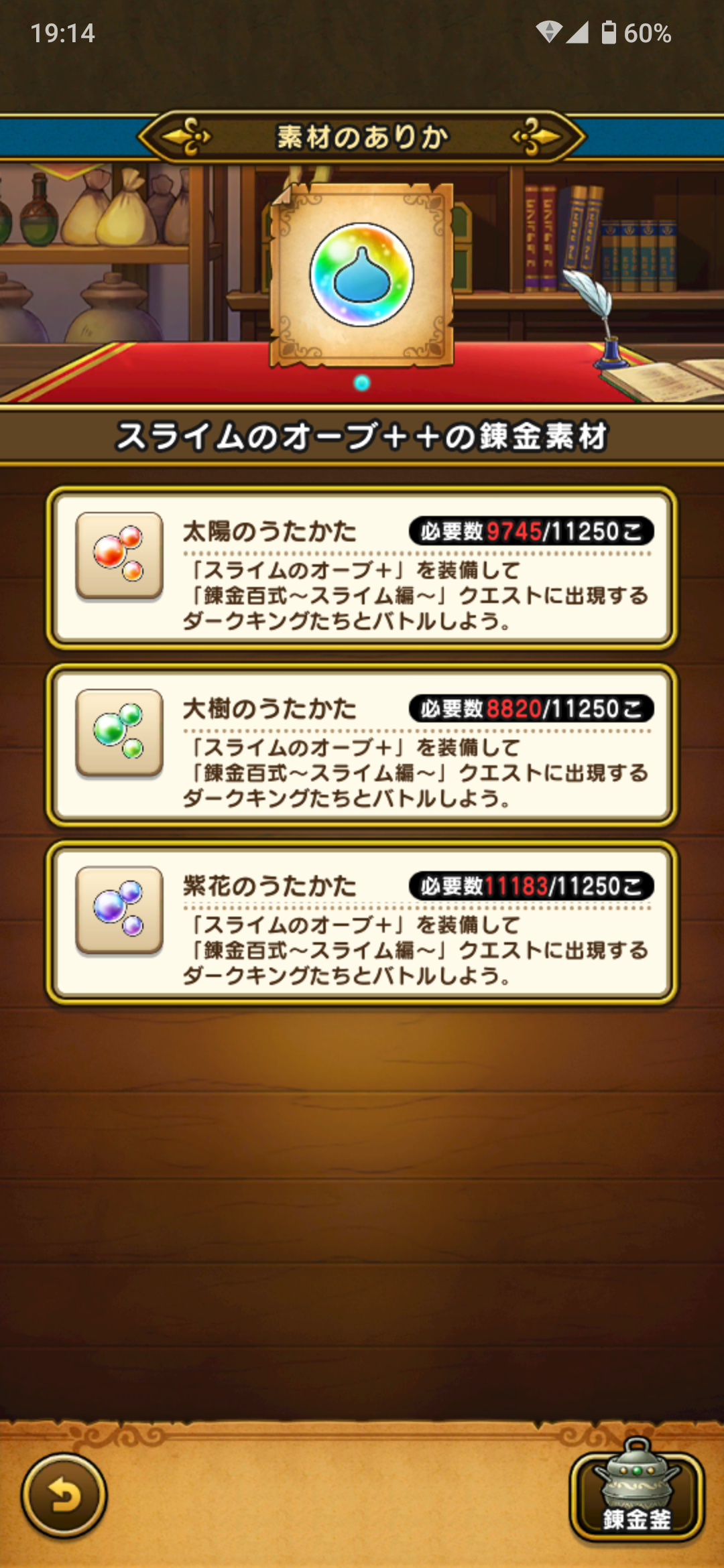The image size is (724, 1568).
Task: Select the 大樹のうたかた material card
Action: coord(362,745)
